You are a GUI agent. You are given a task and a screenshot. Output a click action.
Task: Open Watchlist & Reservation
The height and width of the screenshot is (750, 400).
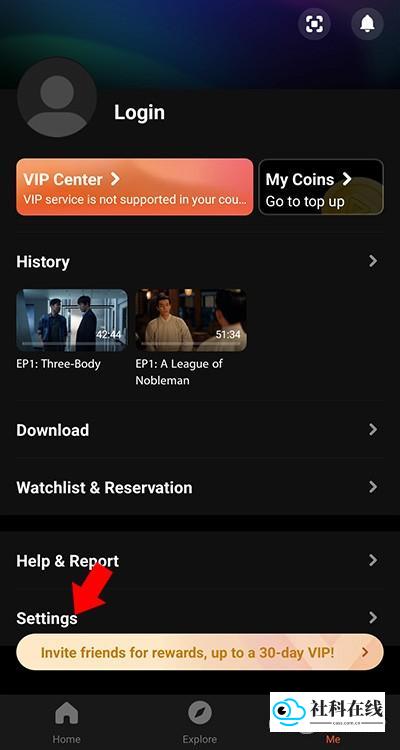[x=200, y=487]
